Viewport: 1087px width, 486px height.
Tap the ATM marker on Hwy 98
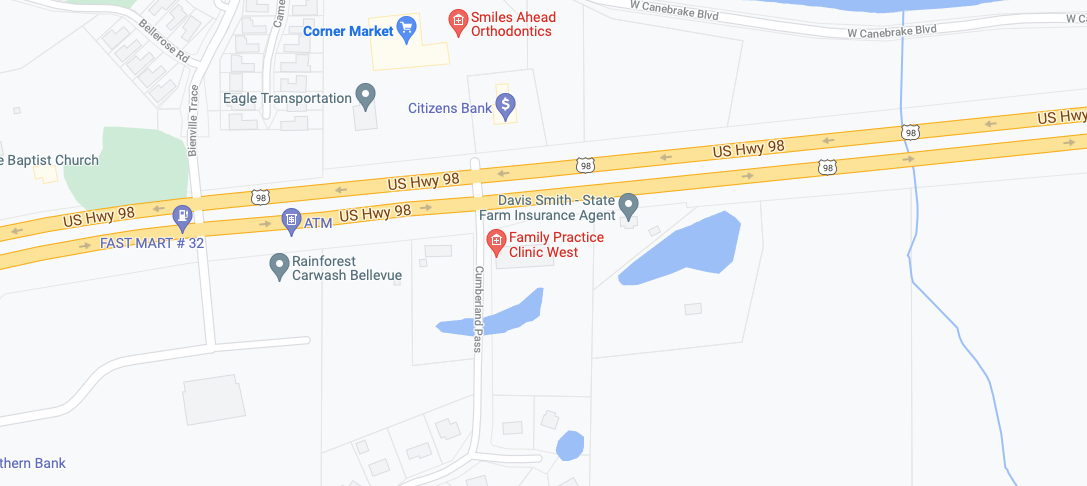[x=291, y=219]
